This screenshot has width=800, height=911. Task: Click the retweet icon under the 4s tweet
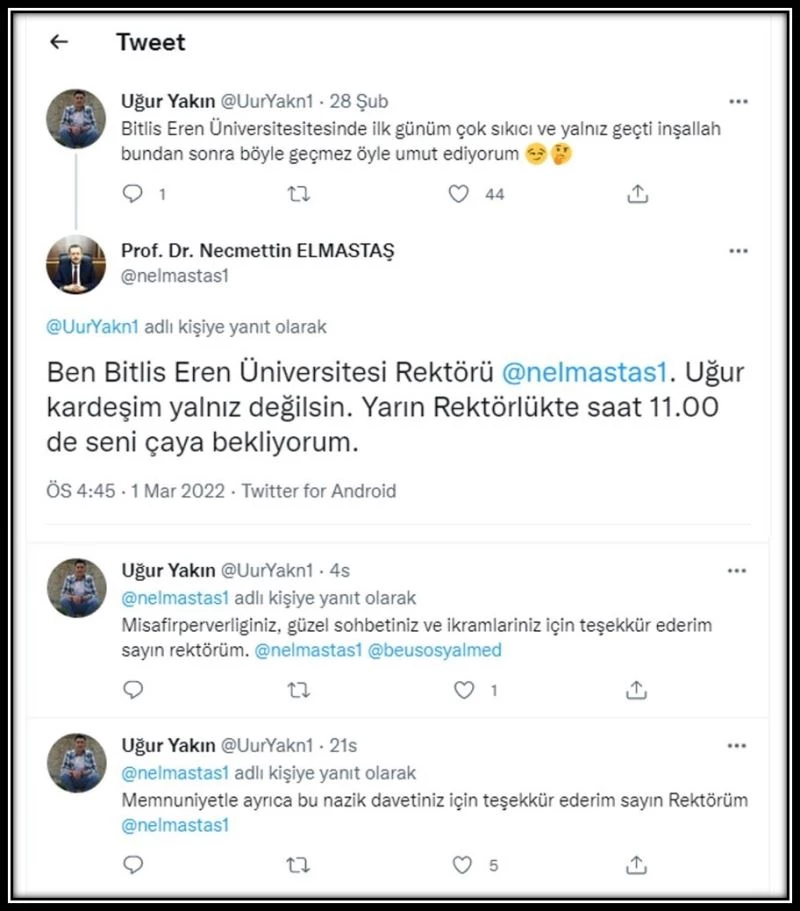(297, 689)
